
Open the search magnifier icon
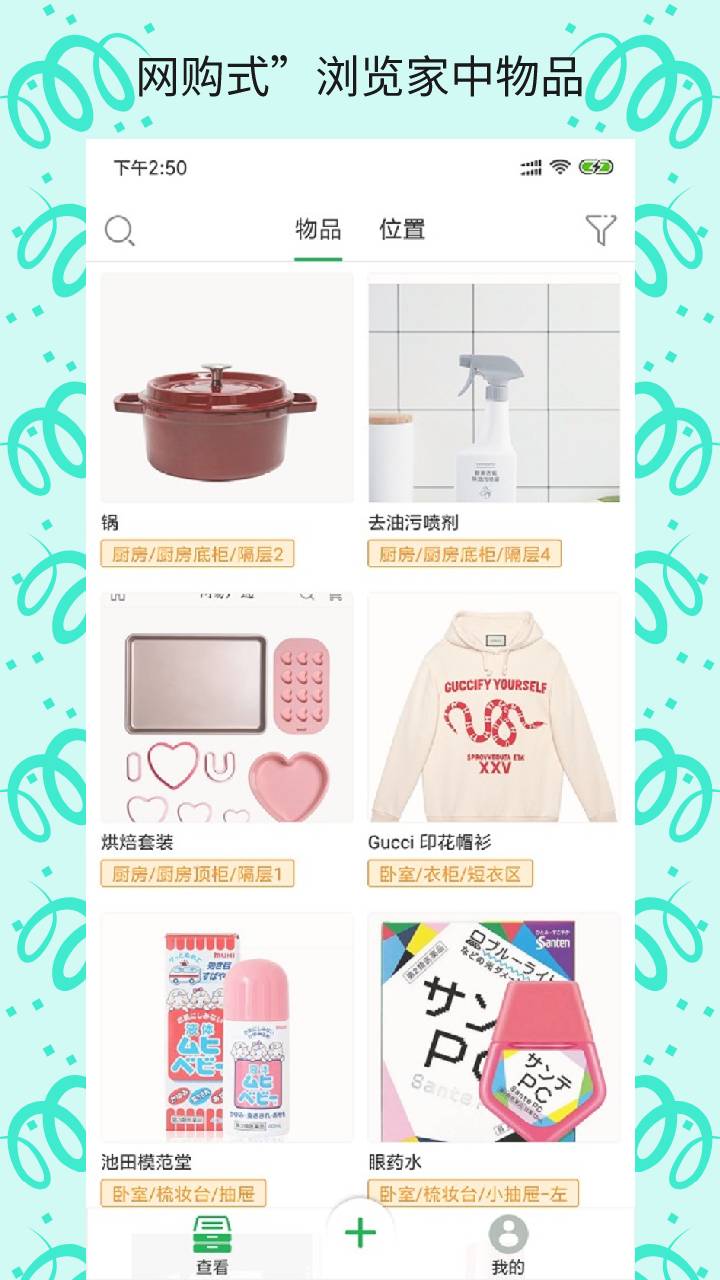[x=120, y=231]
